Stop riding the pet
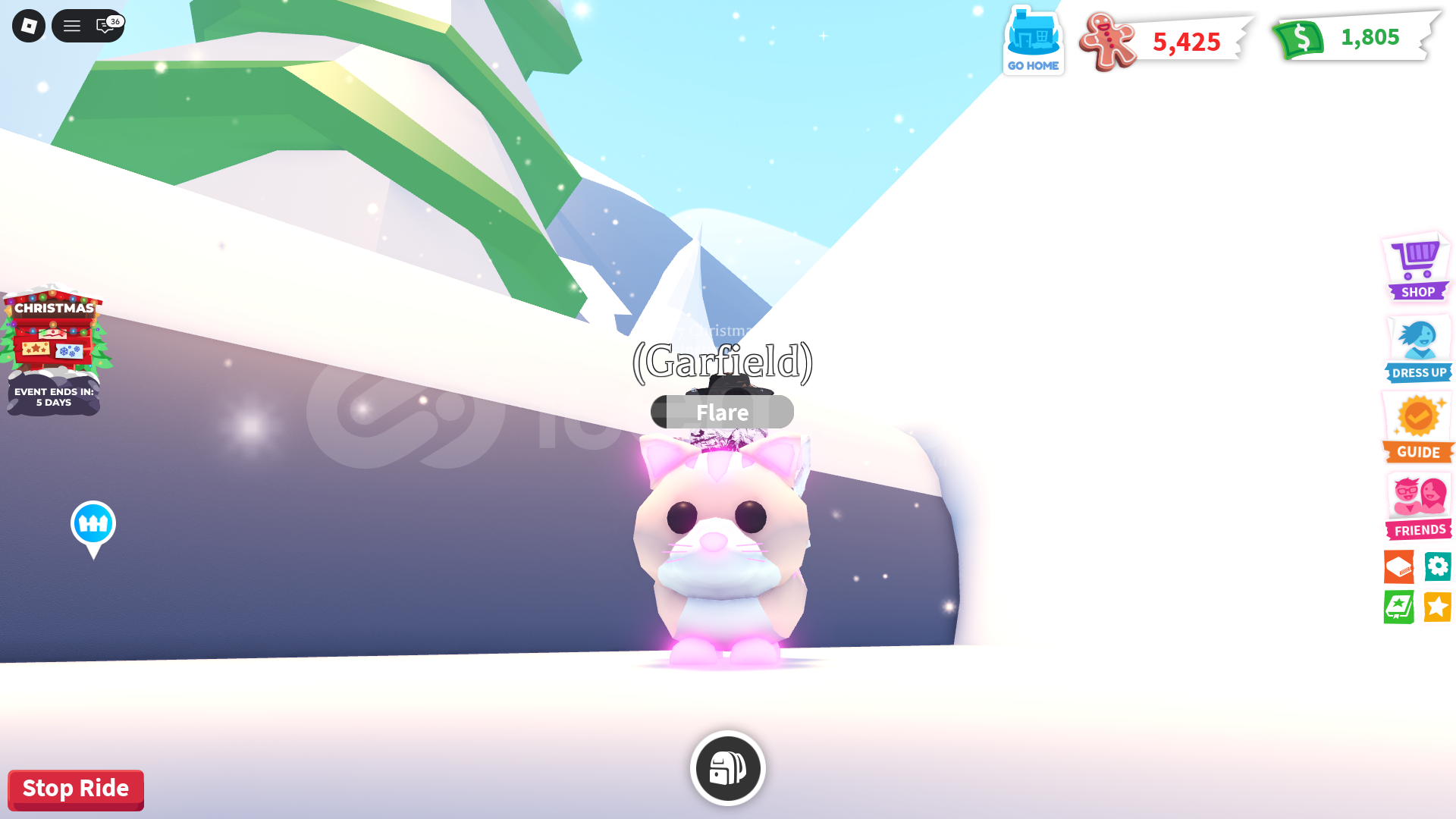1456x819 pixels. 76,789
